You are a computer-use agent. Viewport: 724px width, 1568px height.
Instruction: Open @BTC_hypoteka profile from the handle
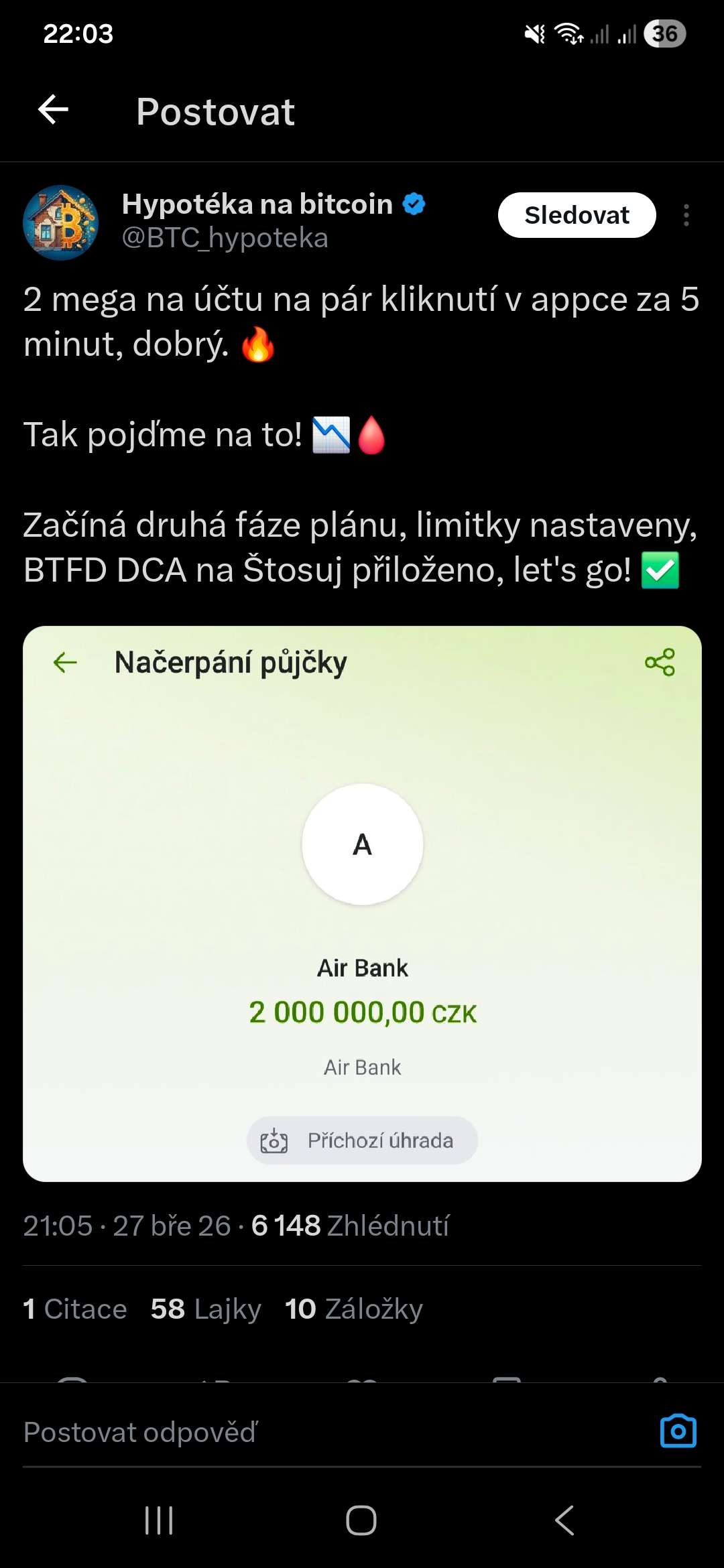click(x=225, y=239)
